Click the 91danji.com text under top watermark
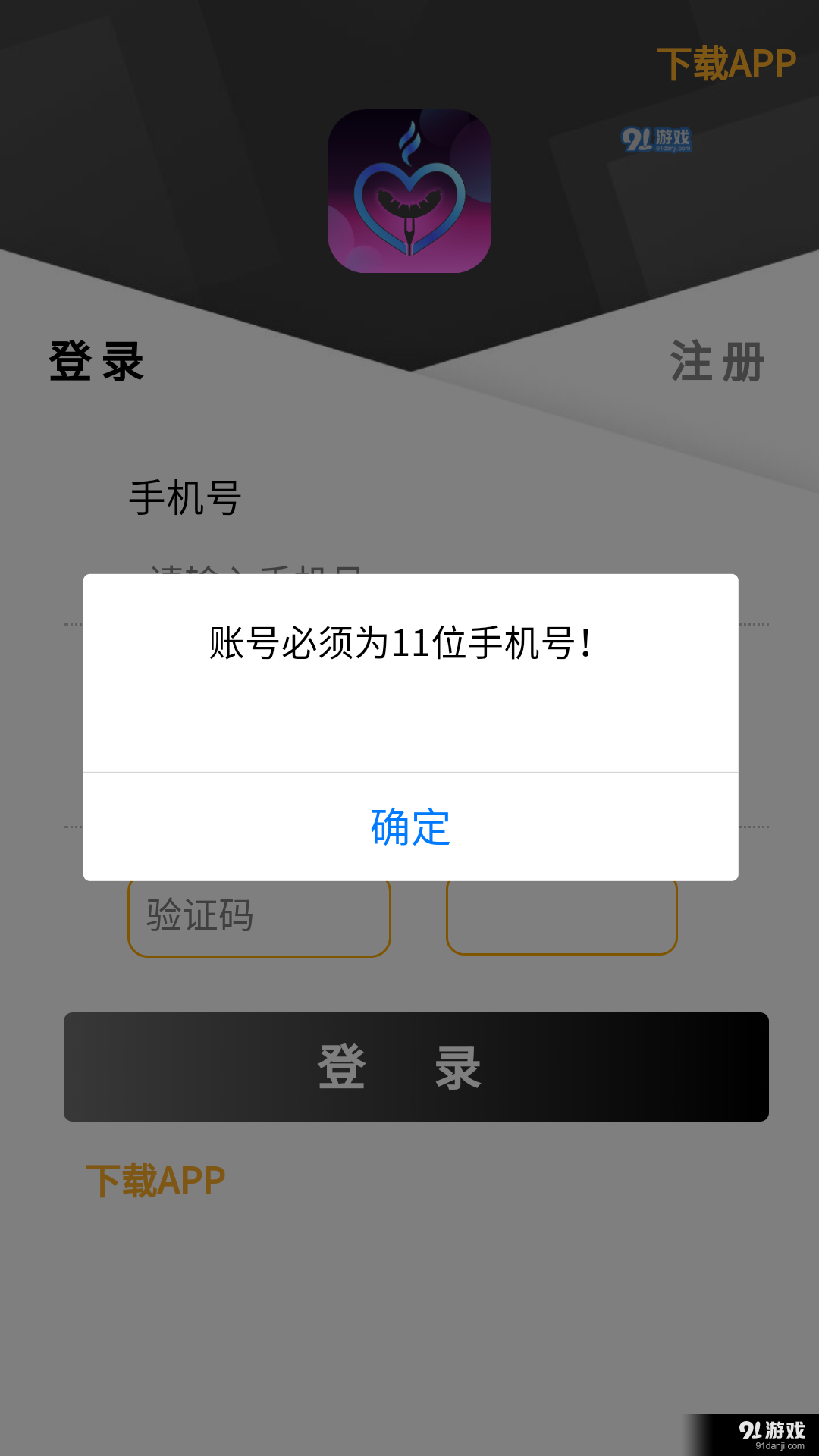 click(673, 149)
